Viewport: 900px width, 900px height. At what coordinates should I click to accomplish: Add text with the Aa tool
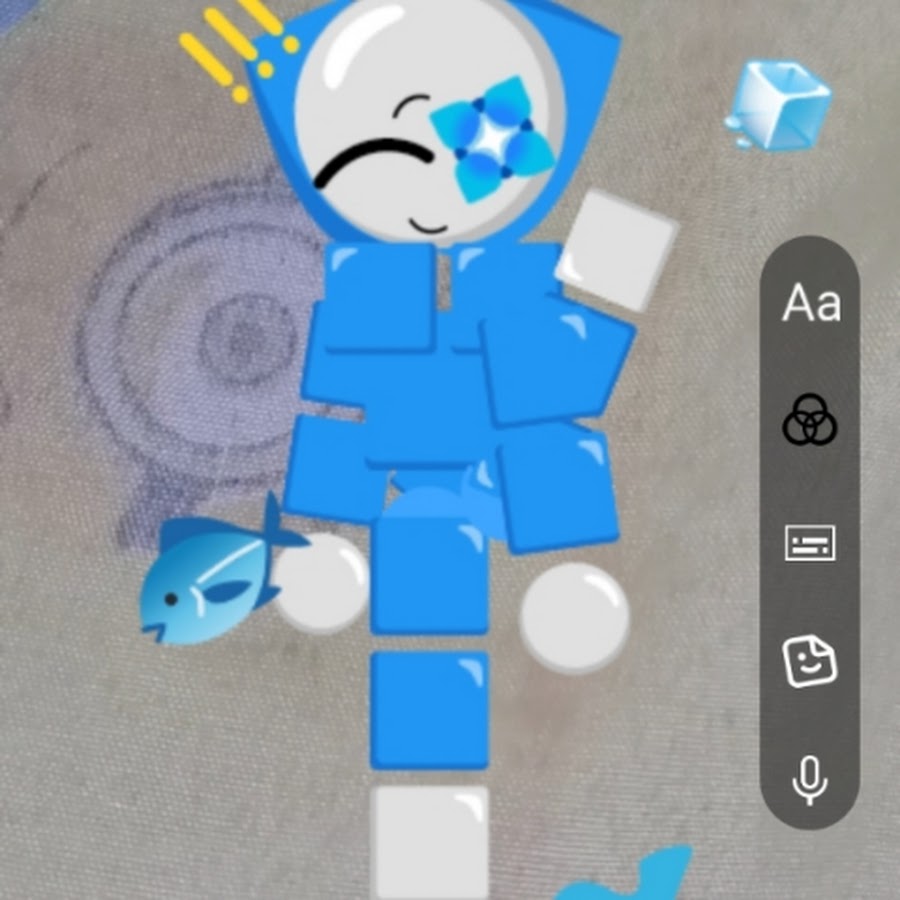(x=810, y=303)
